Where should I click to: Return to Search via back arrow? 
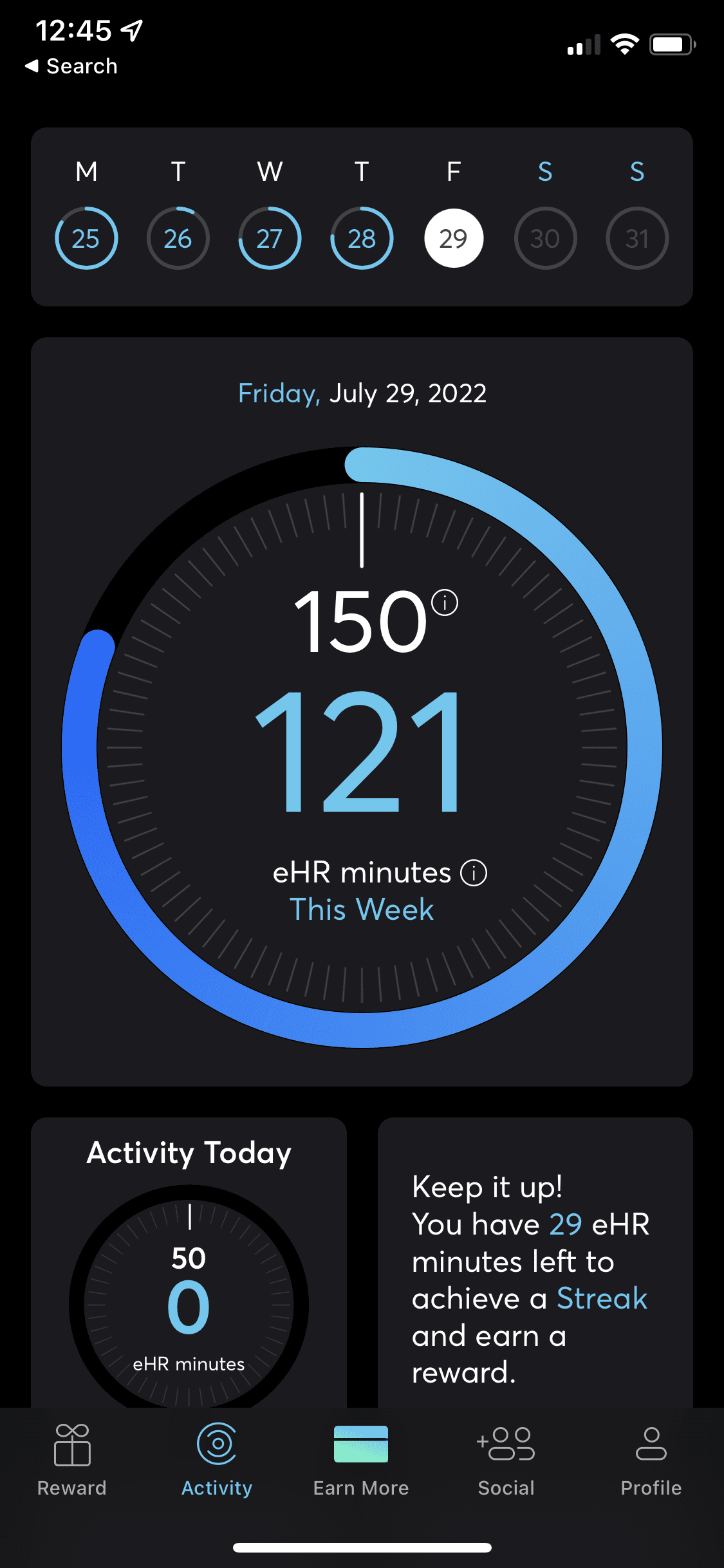click(x=71, y=66)
